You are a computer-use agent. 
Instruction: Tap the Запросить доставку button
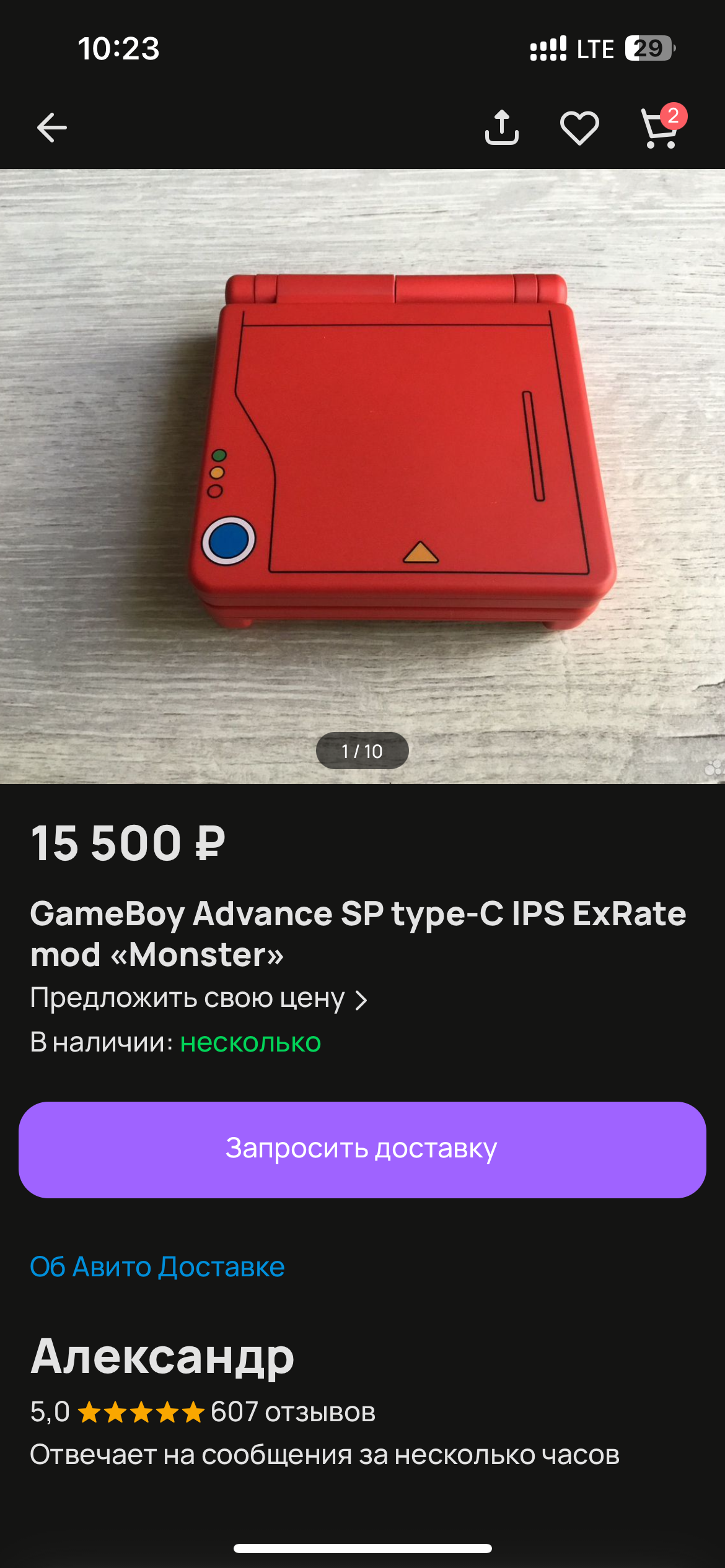[362, 1149]
